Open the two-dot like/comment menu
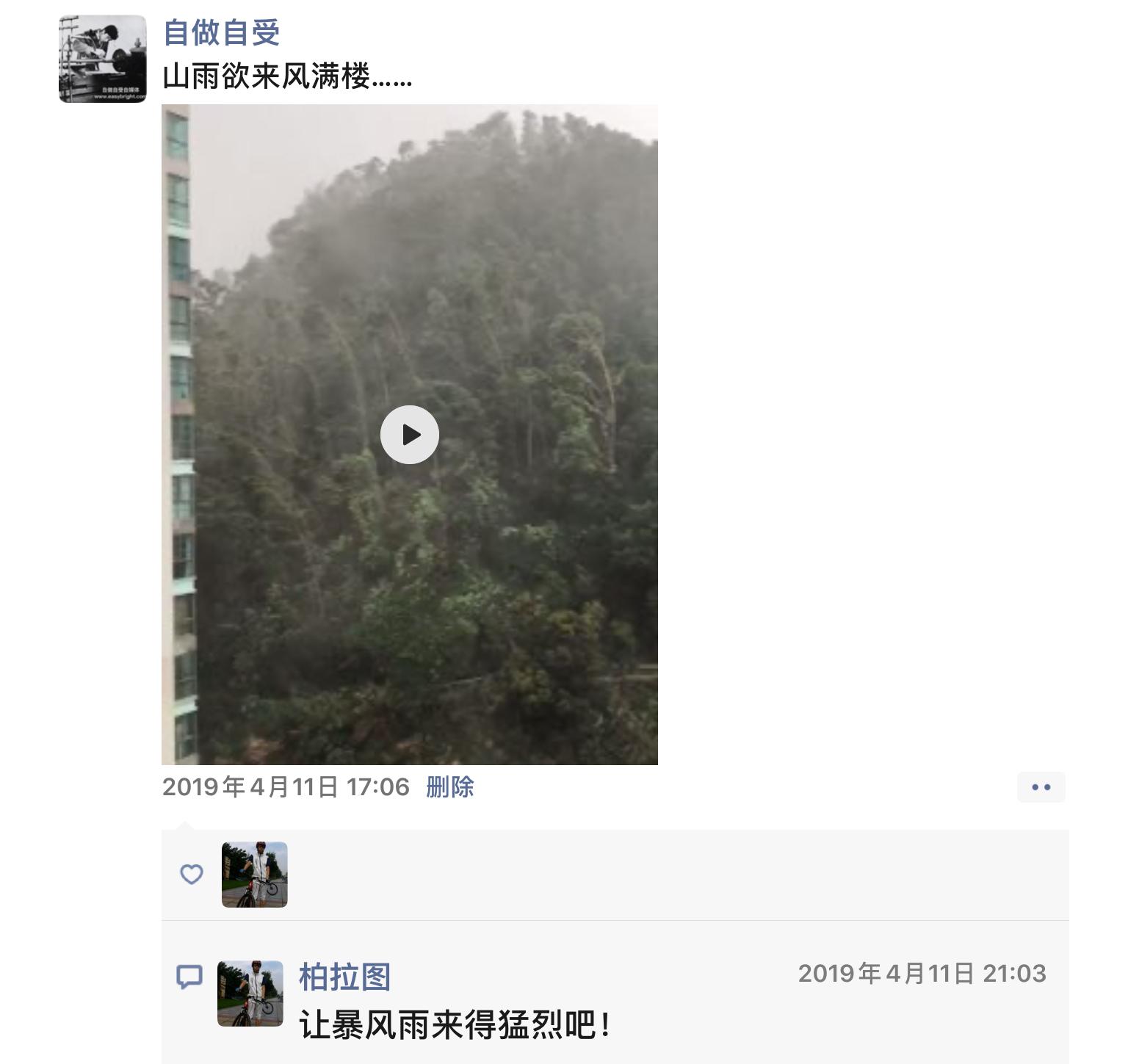The image size is (1128, 1064). pos(1041,787)
